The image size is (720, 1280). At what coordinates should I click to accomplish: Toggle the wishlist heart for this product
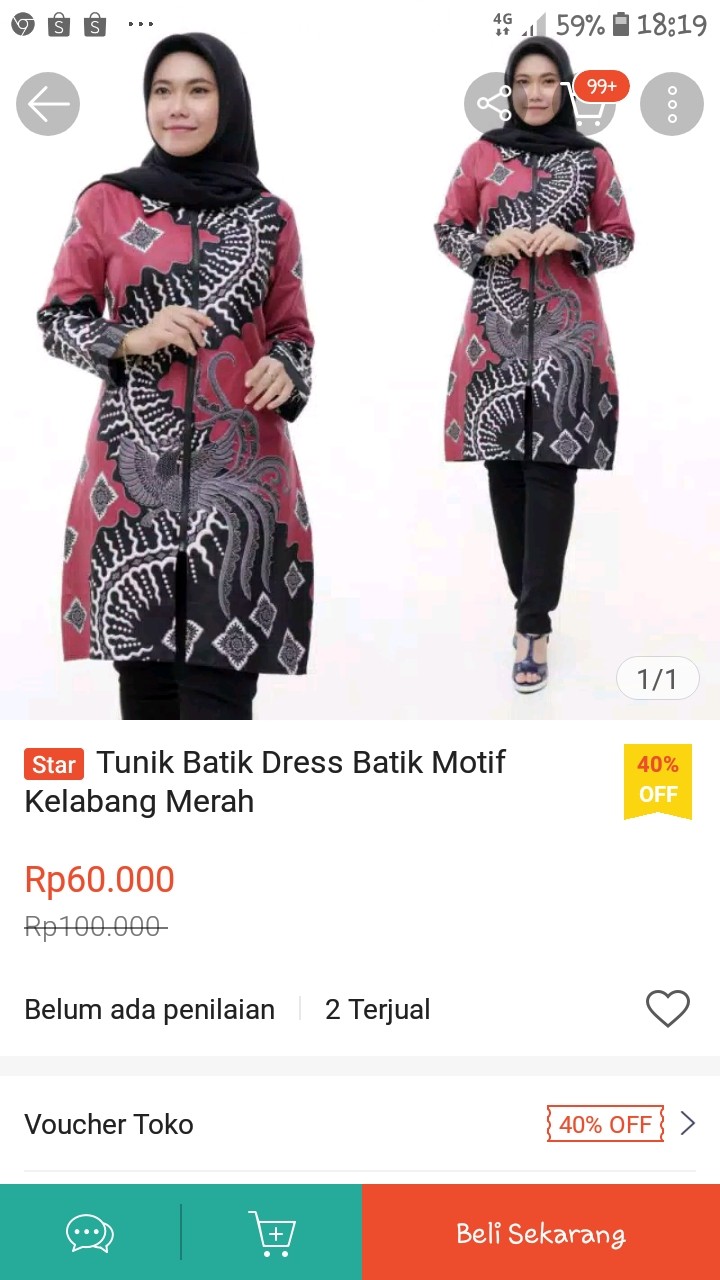point(668,1009)
